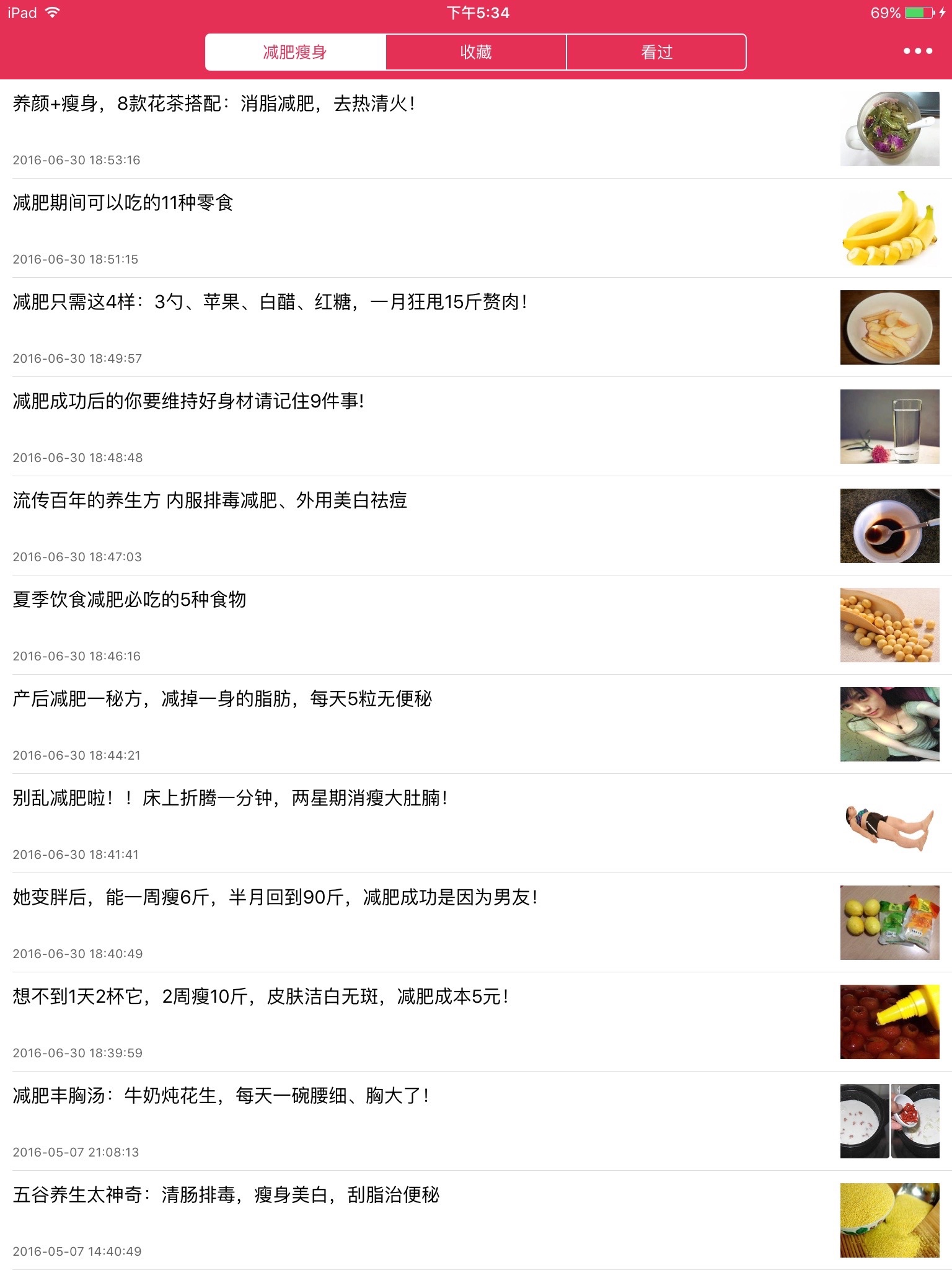Open 流传百年的养生方 article

pos(476,526)
